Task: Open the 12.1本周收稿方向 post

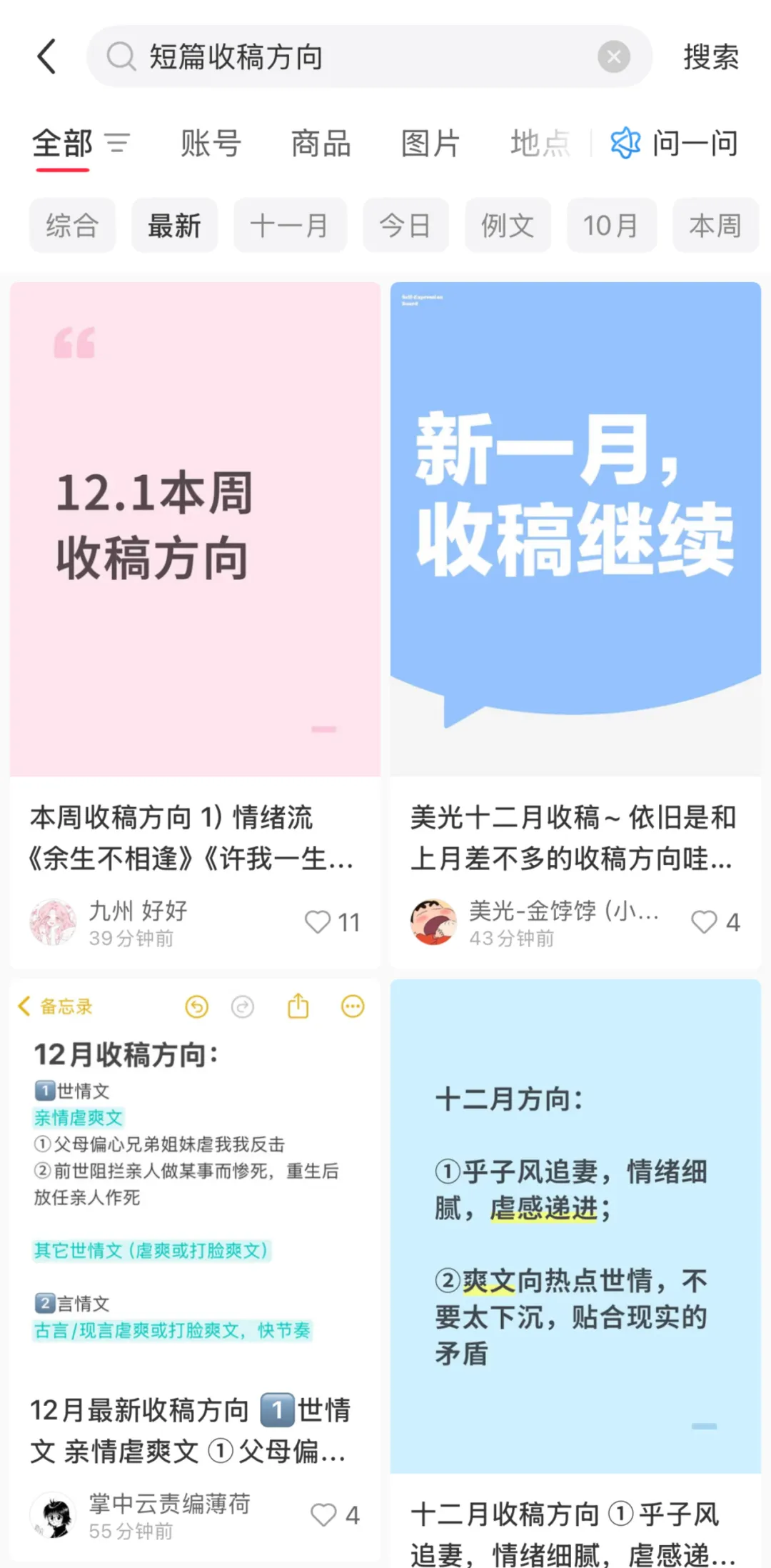Action: pos(195,529)
